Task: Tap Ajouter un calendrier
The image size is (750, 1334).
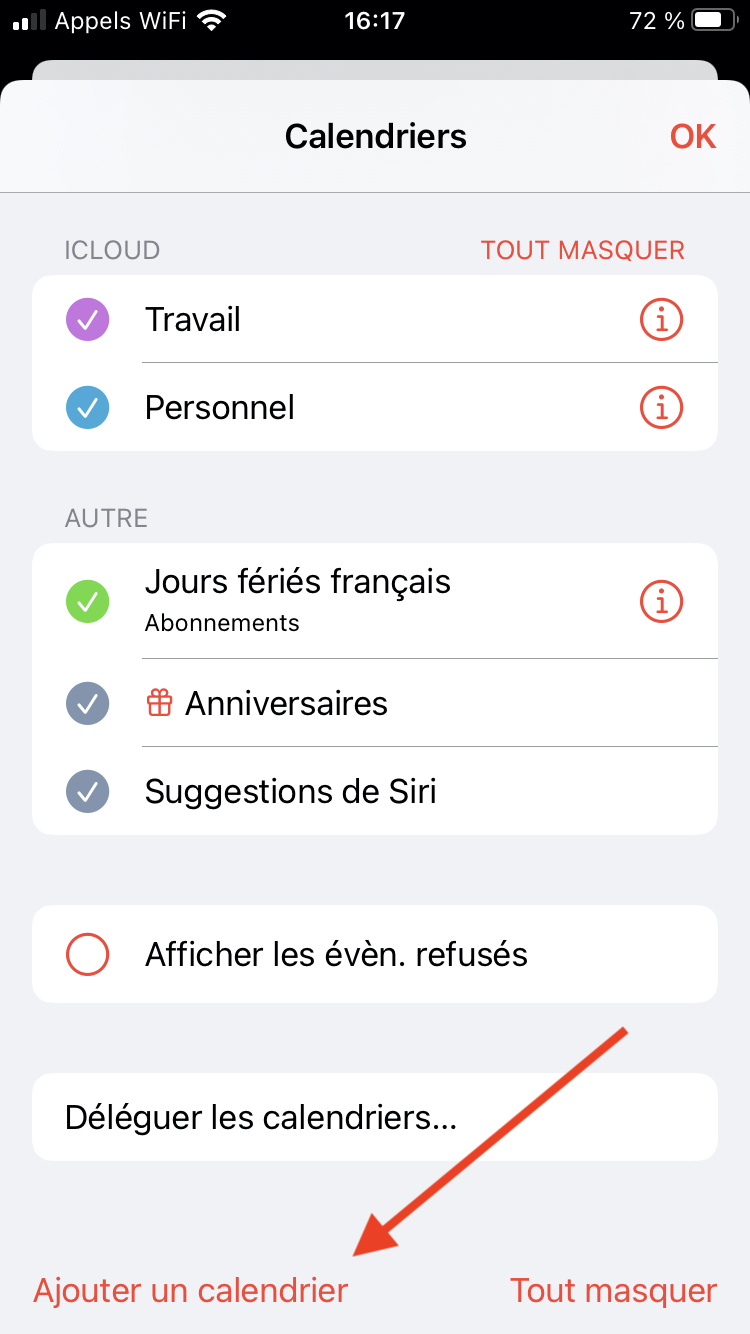Action: [191, 1290]
